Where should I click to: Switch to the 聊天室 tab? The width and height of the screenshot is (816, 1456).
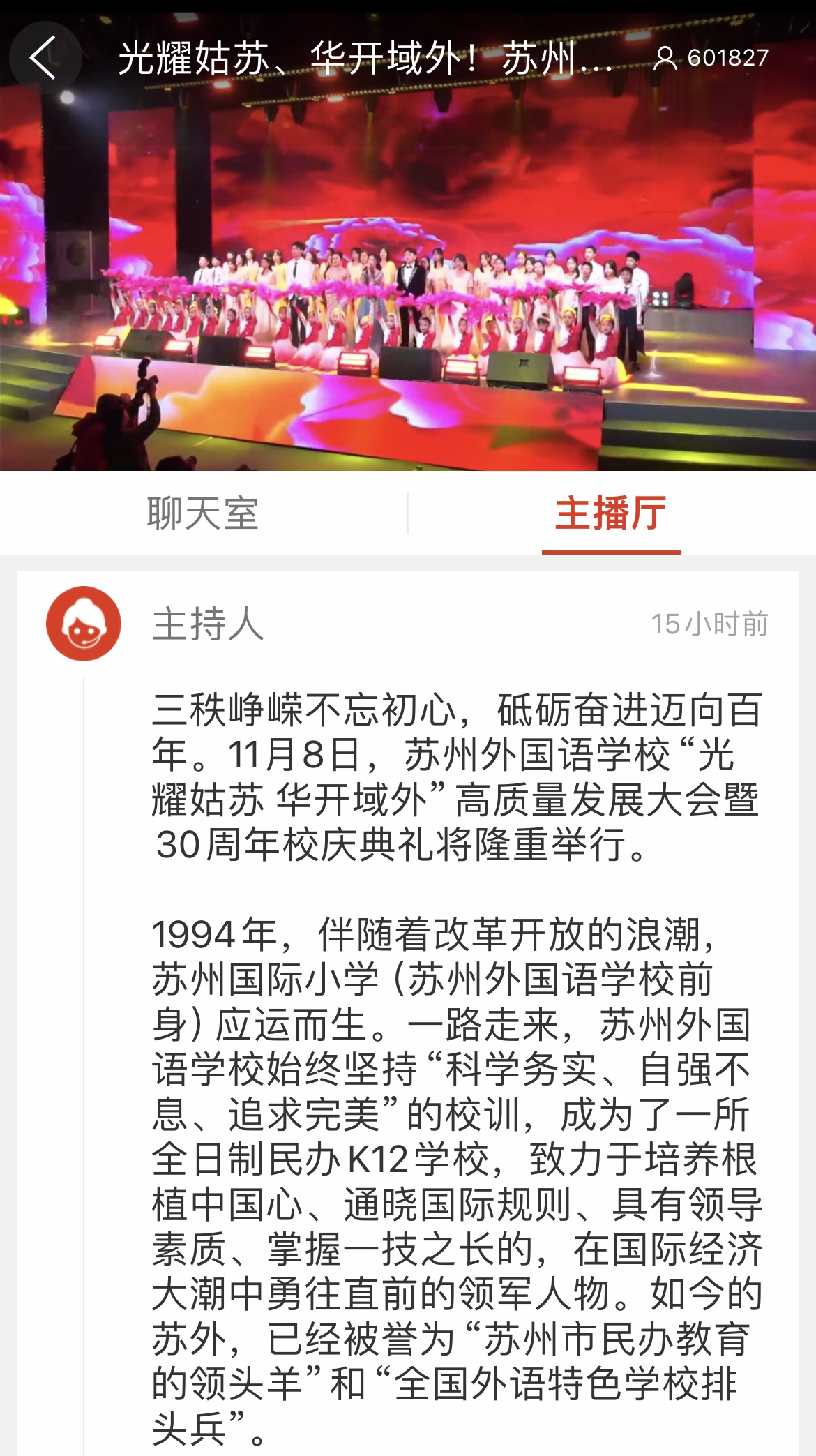[203, 513]
